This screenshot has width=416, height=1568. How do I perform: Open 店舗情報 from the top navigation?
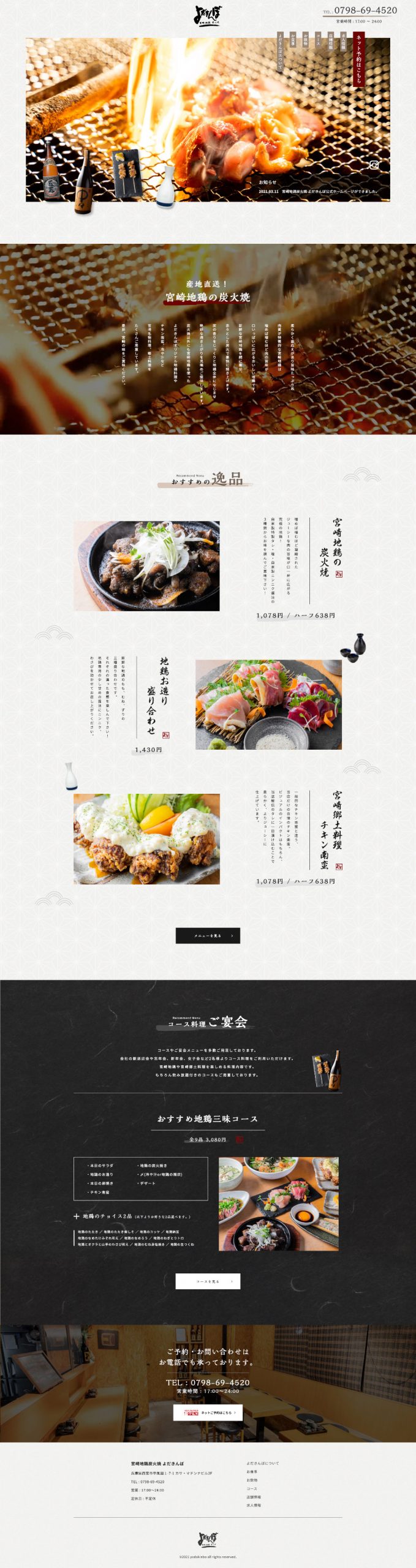[331, 40]
